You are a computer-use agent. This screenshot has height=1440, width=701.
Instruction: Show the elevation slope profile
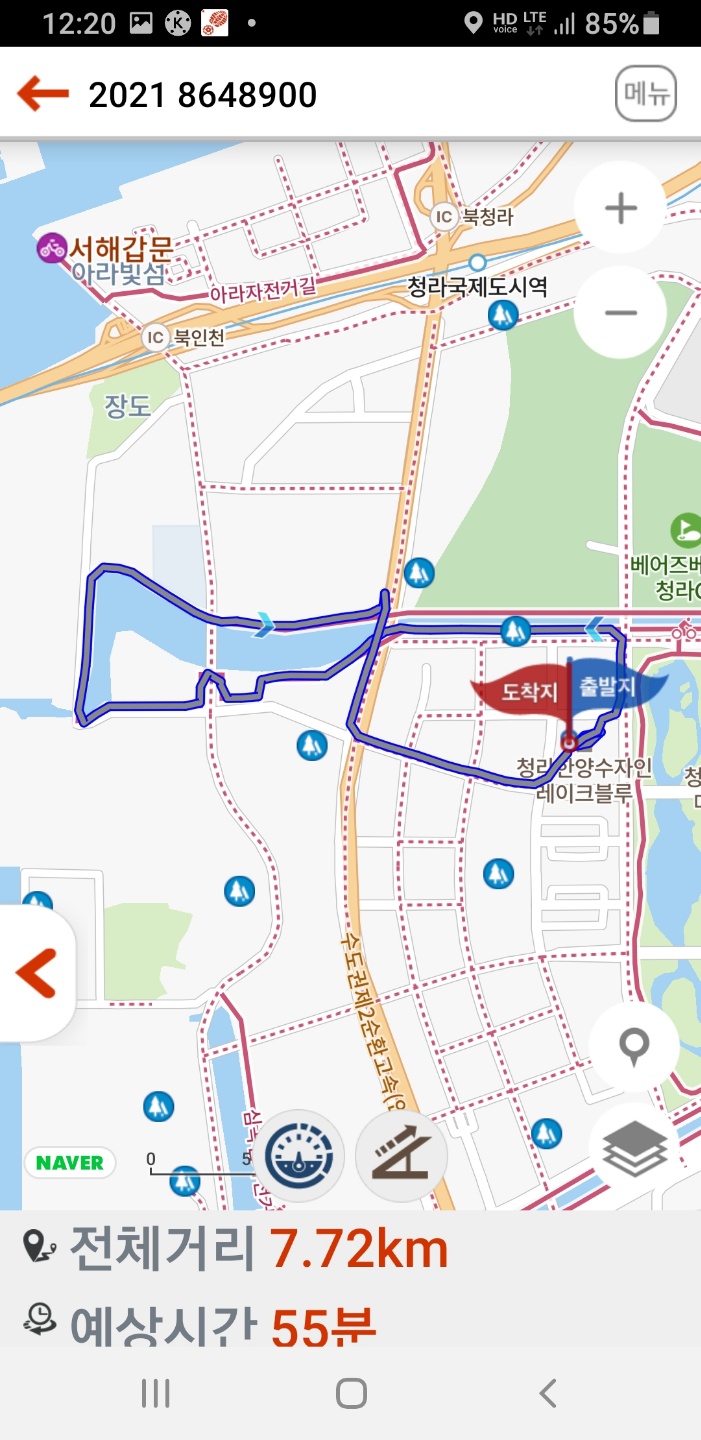pos(400,1156)
